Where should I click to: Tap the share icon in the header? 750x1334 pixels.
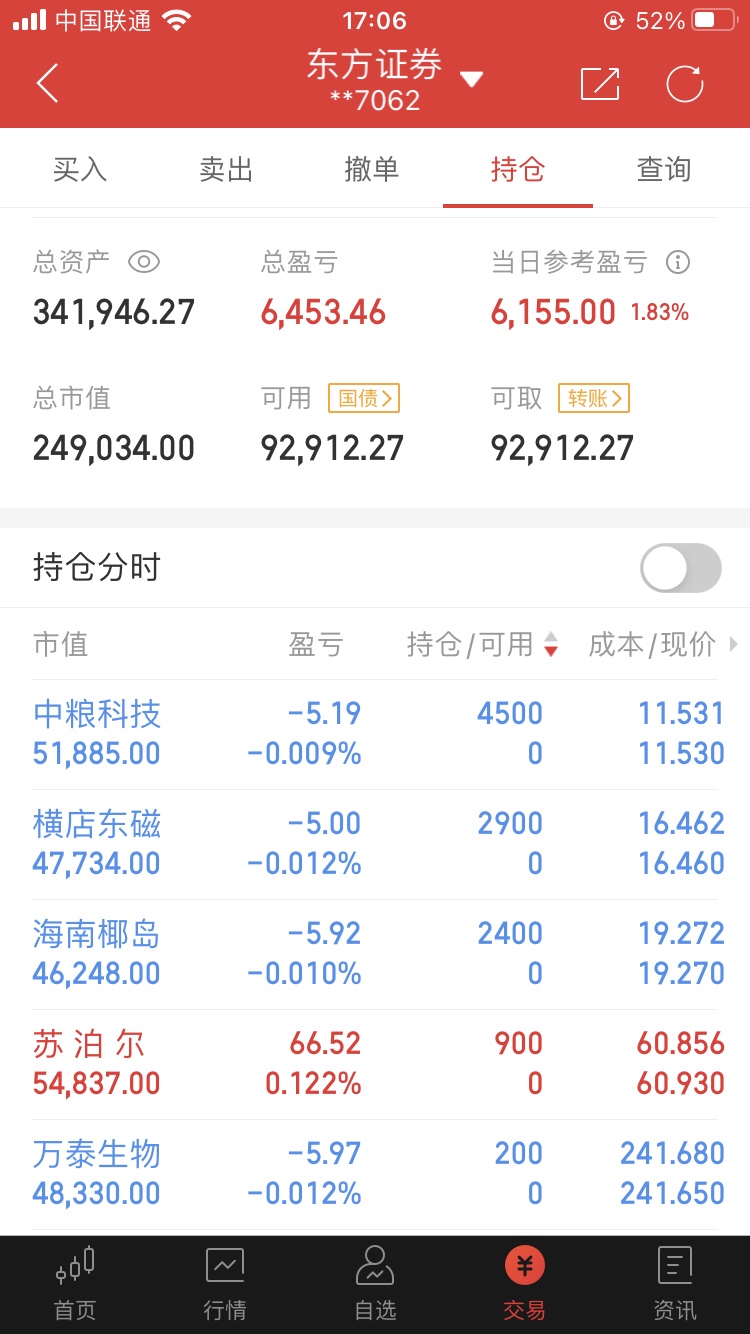[600, 84]
